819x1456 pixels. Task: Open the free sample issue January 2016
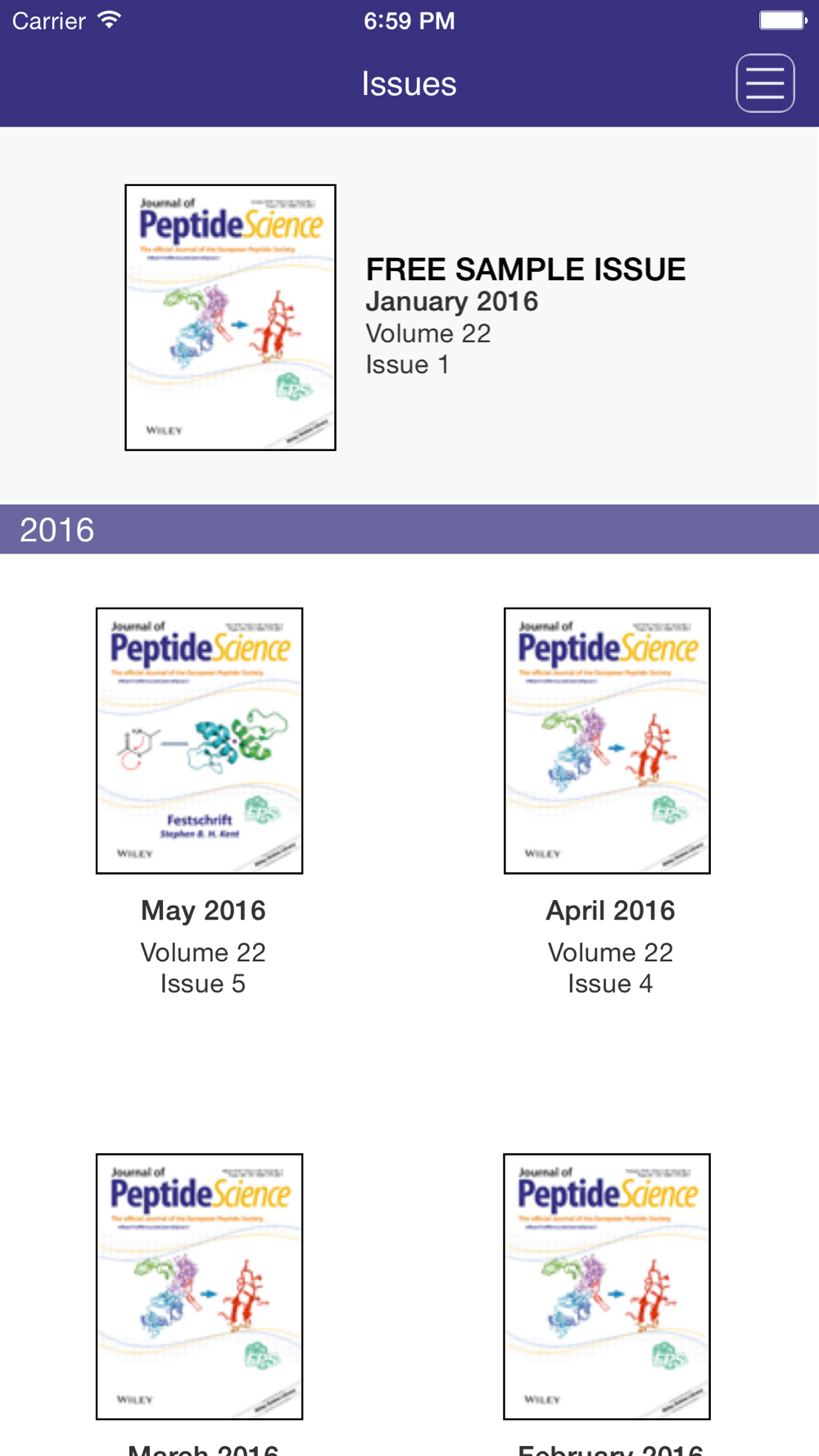(230, 318)
